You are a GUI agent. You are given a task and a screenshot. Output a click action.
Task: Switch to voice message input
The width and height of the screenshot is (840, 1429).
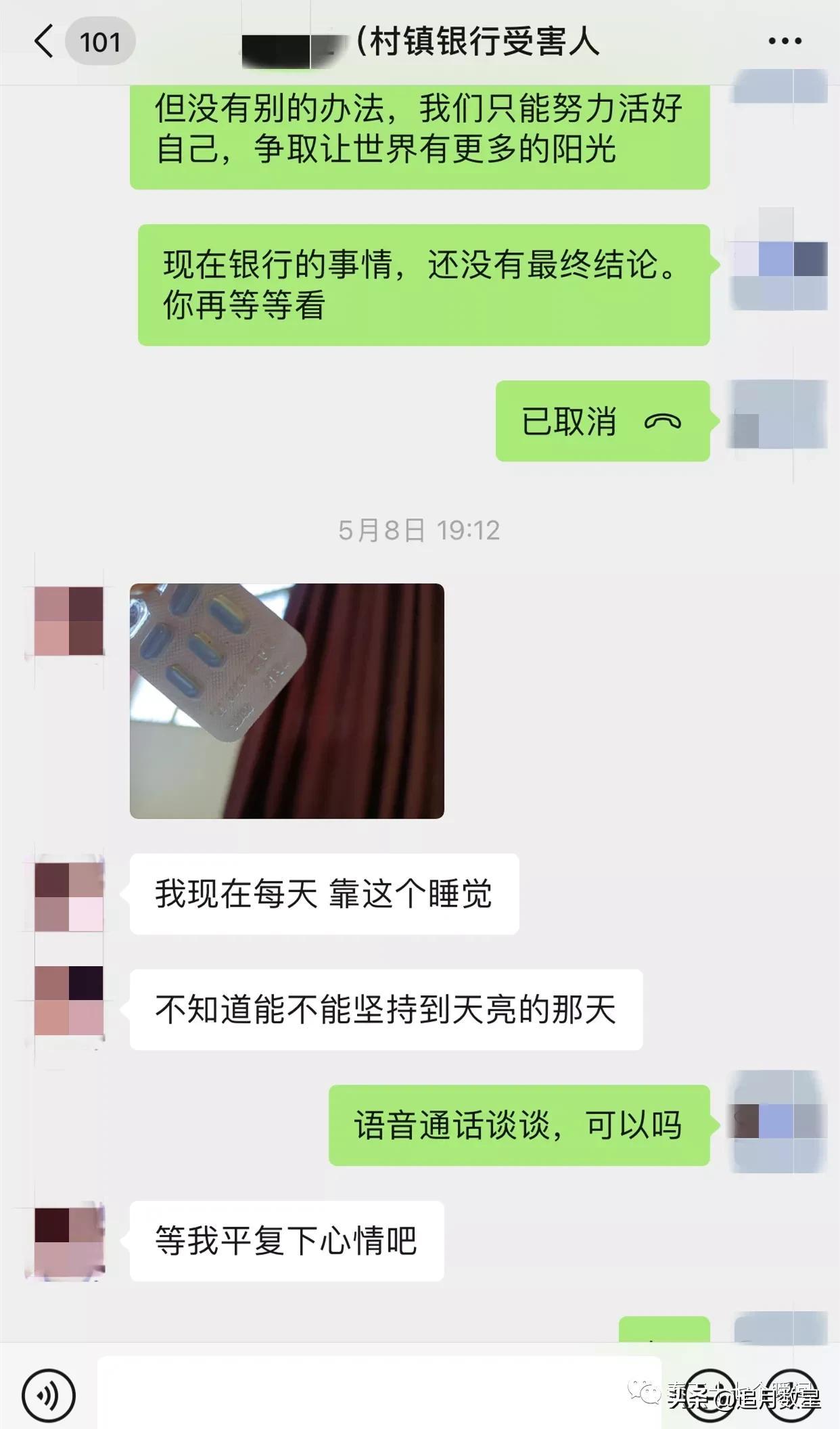click(x=48, y=1395)
